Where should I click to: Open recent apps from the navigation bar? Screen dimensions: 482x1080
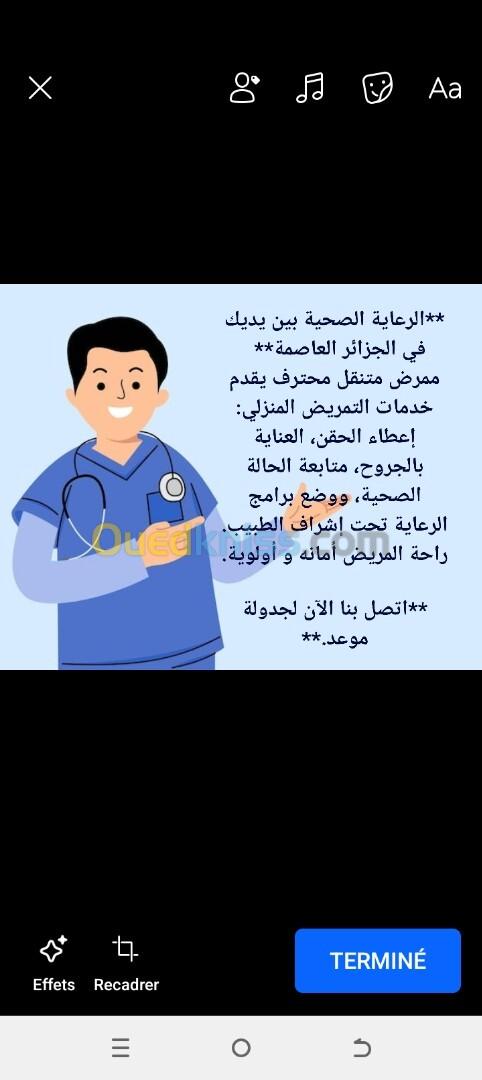point(120,1048)
